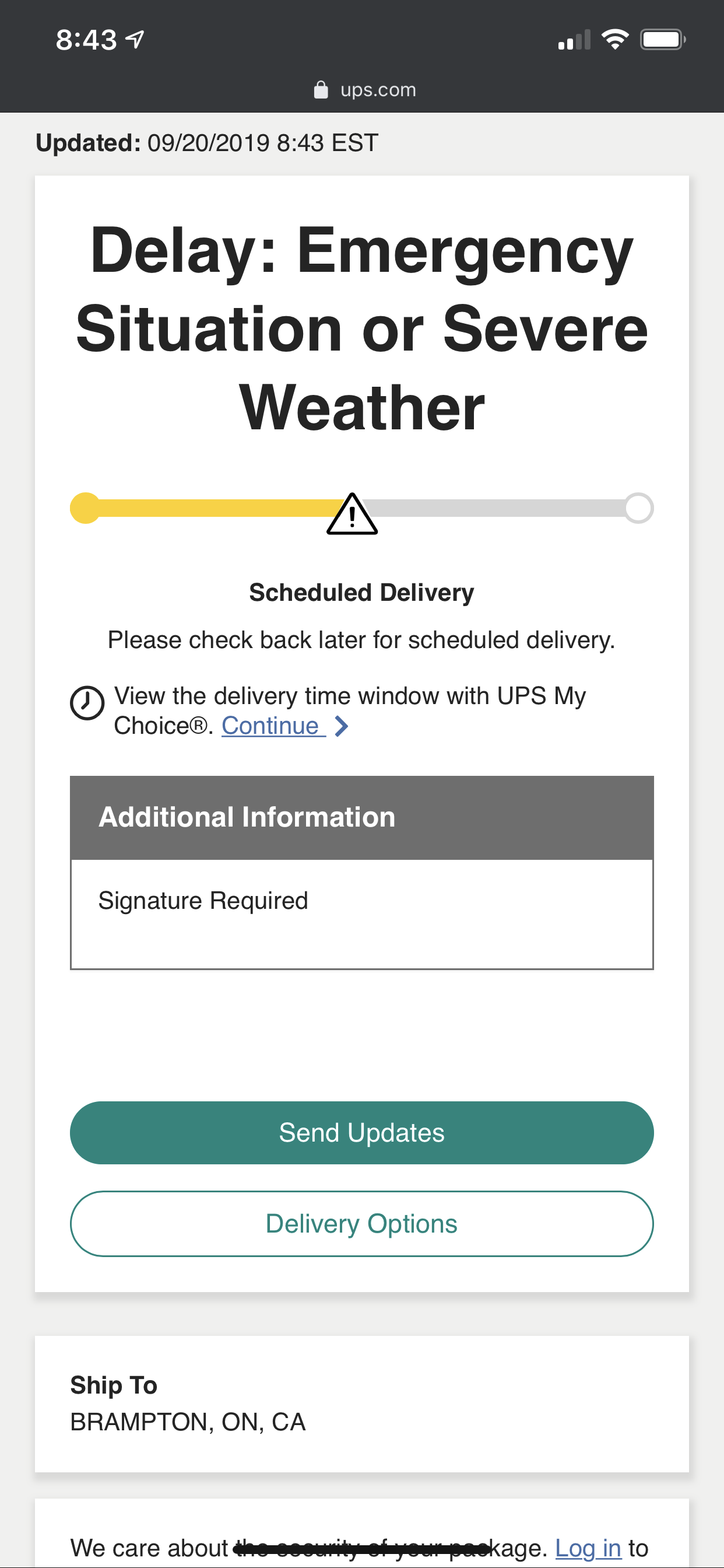The height and width of the screenshot is (1568, 724).
Task: Open Delivery Options
Action: pyautogui.click(x=361, y=1223)
